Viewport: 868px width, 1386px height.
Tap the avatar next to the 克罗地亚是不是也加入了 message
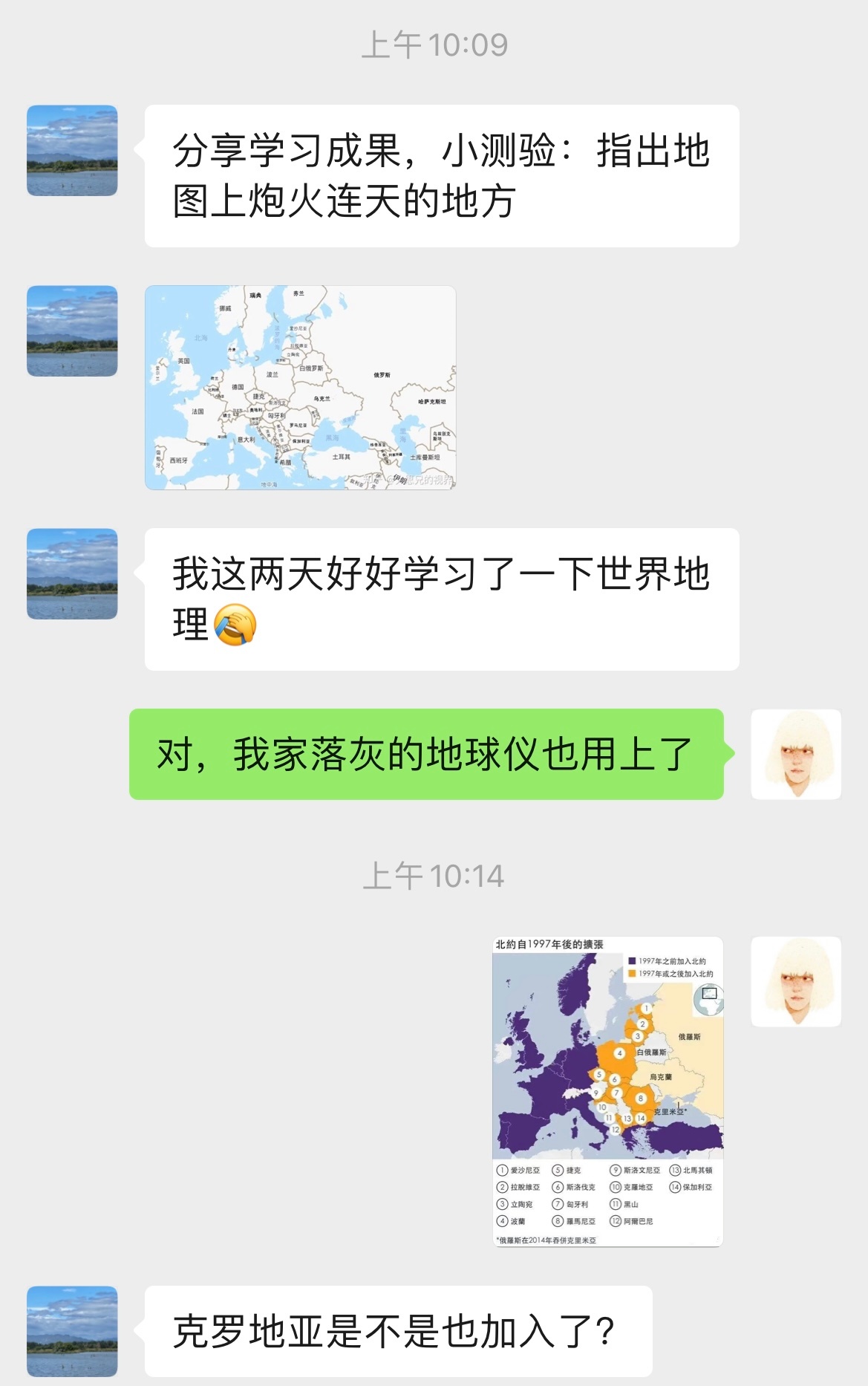pos(72,1331)
